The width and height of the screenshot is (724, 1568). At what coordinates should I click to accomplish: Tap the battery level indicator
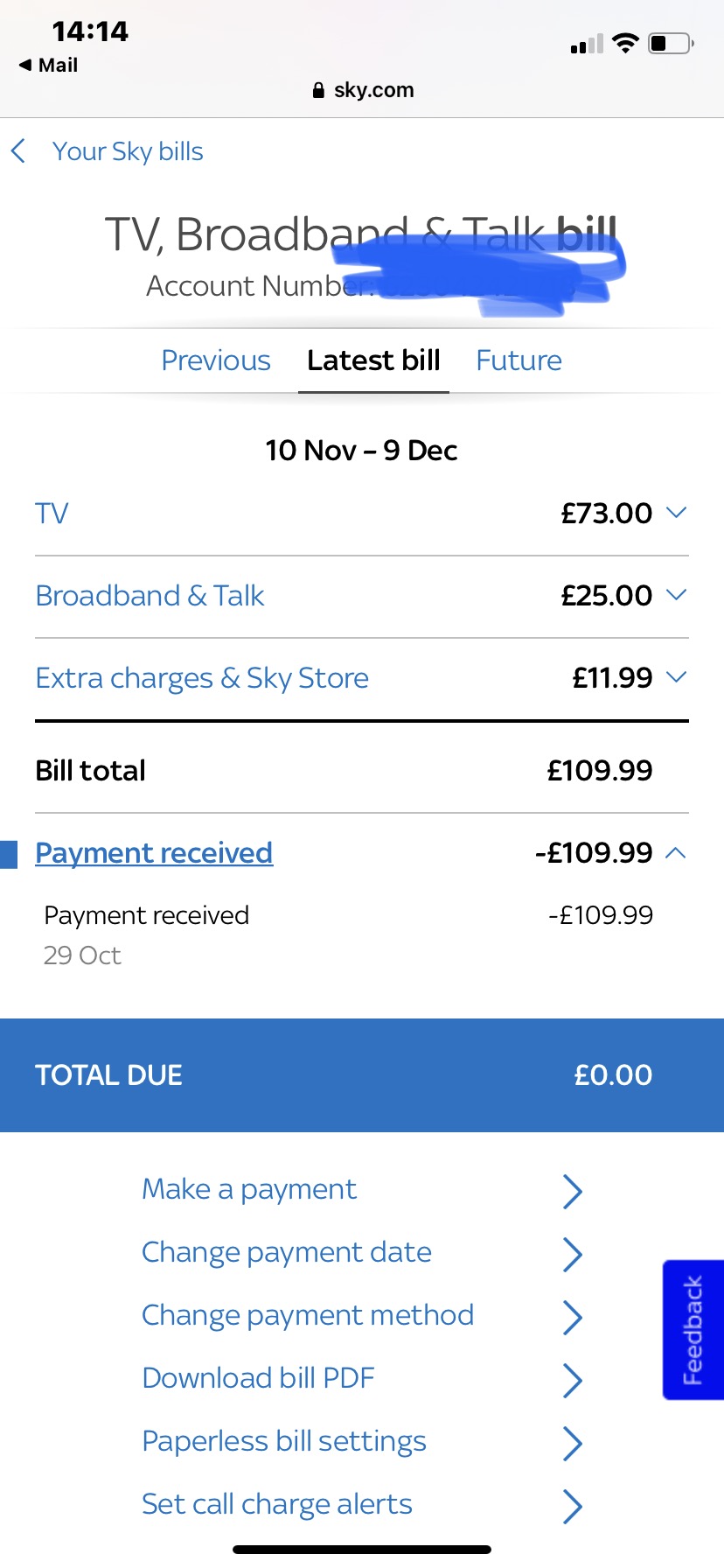669,41
